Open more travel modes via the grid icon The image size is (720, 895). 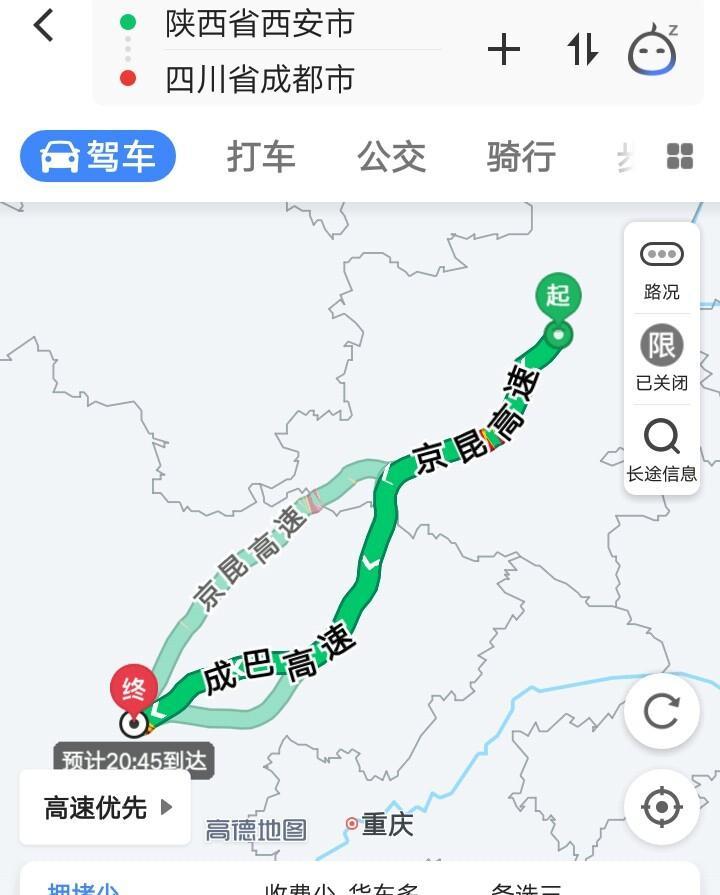[x=679, y=157]
